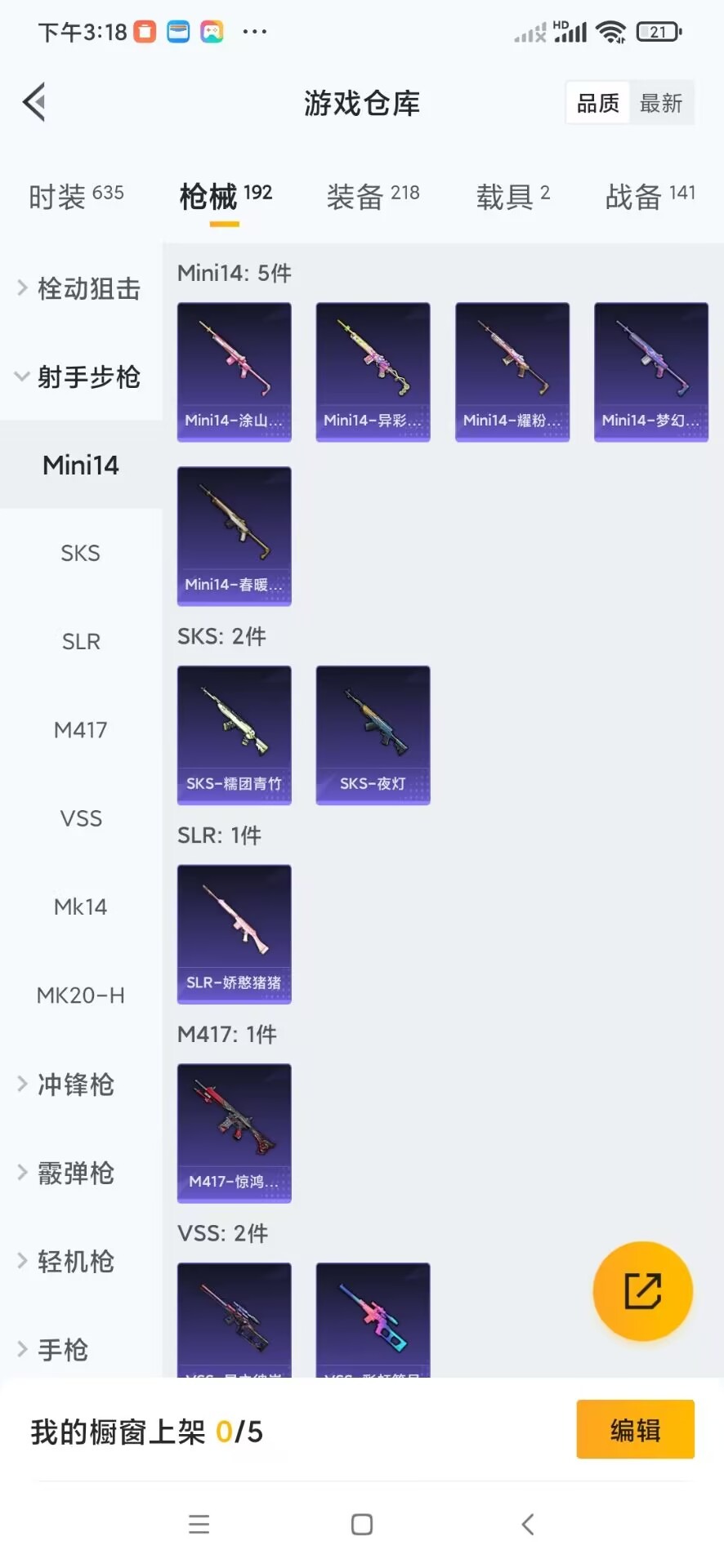Viewport: 724px width, 1568px height.
Task: View the M417-惊鸿 weapon skin
Action: (234, 1134)
